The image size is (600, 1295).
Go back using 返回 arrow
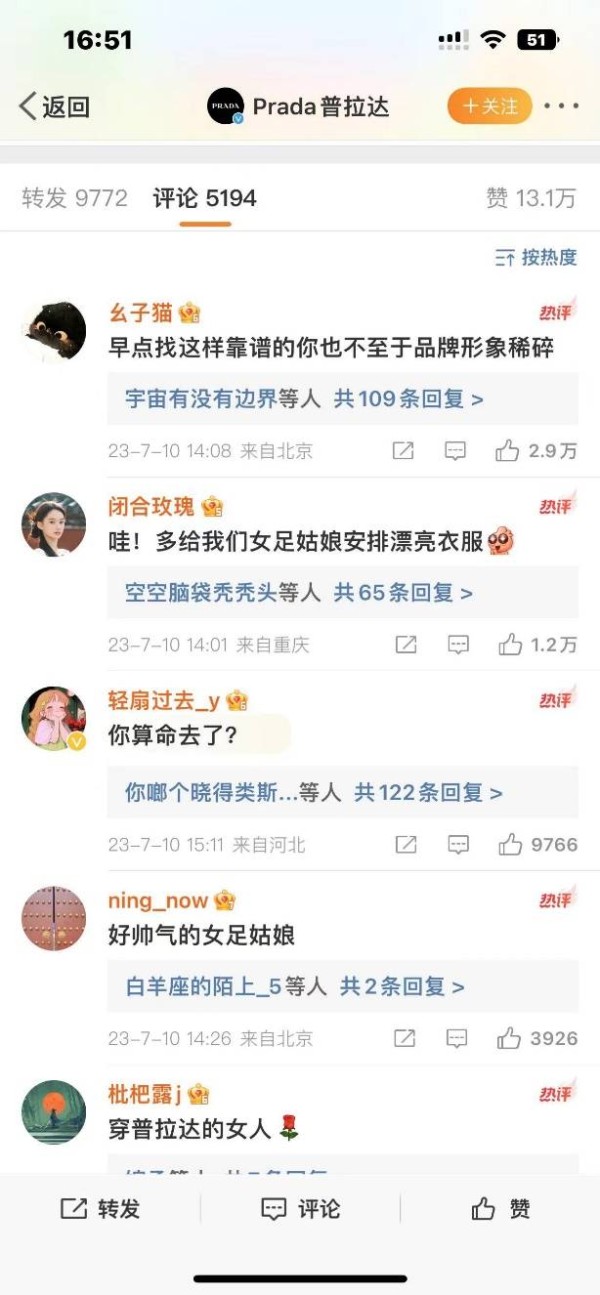point(54,106)
